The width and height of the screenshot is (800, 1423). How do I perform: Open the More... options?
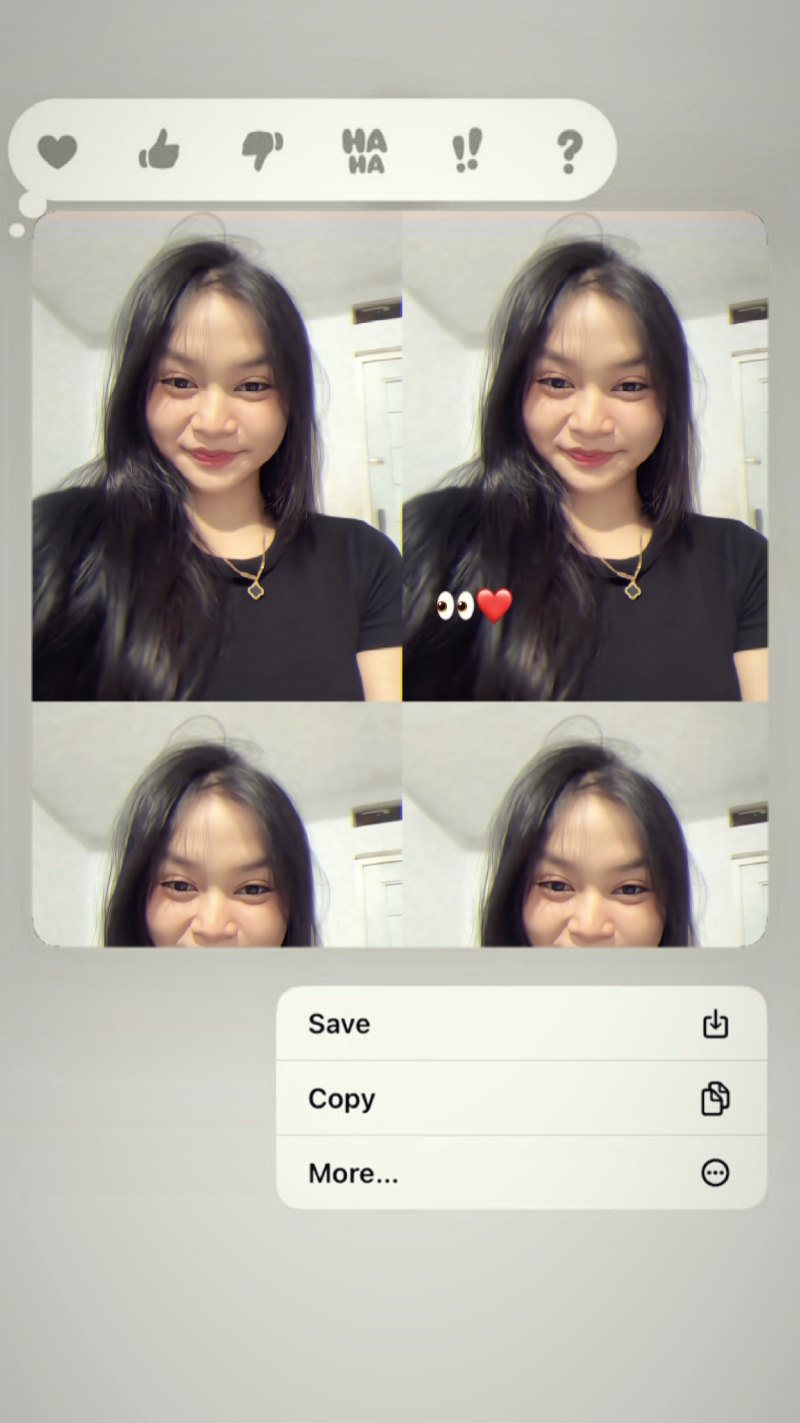520,1173
